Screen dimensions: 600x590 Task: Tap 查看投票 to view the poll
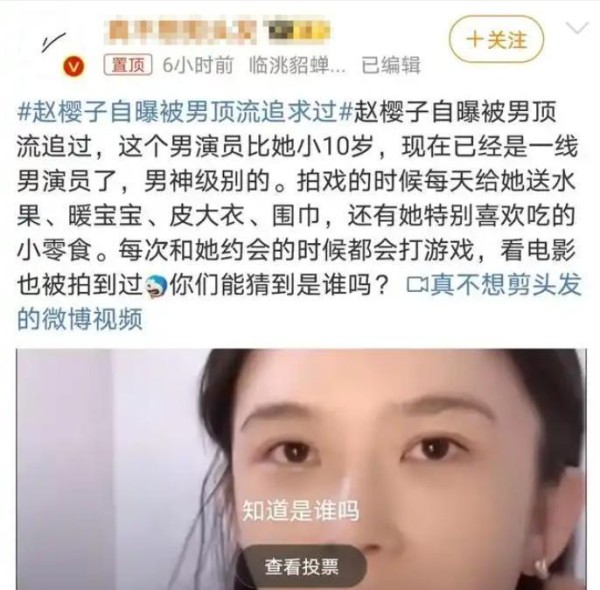pos(302,567)
